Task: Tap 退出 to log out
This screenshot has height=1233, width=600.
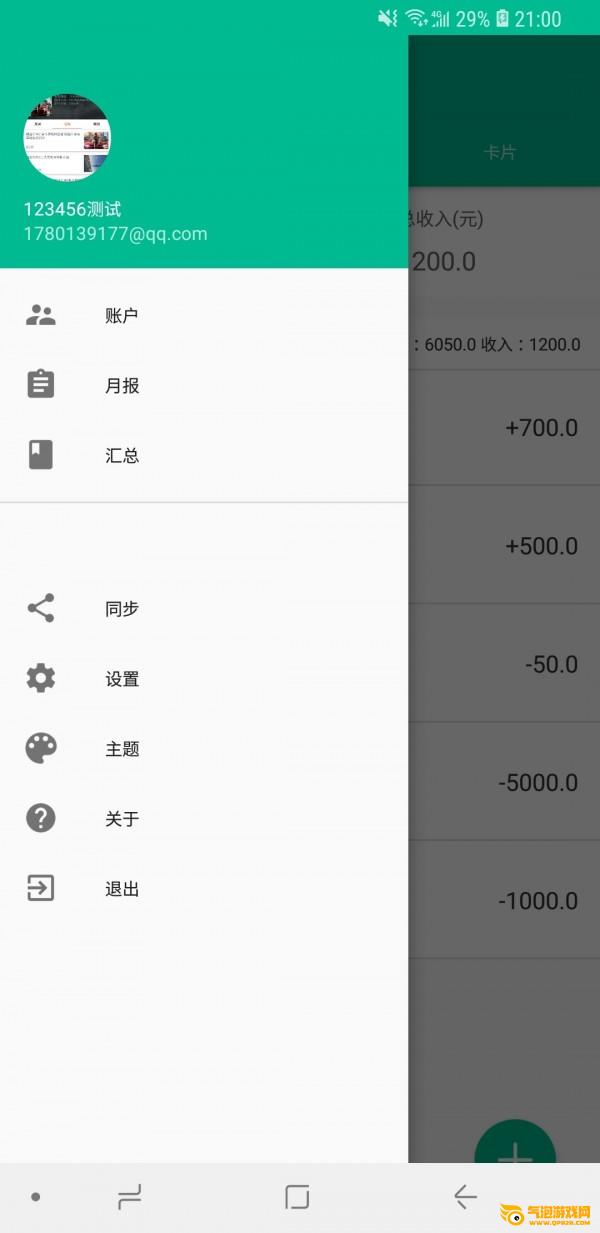Action: (204, 889)
